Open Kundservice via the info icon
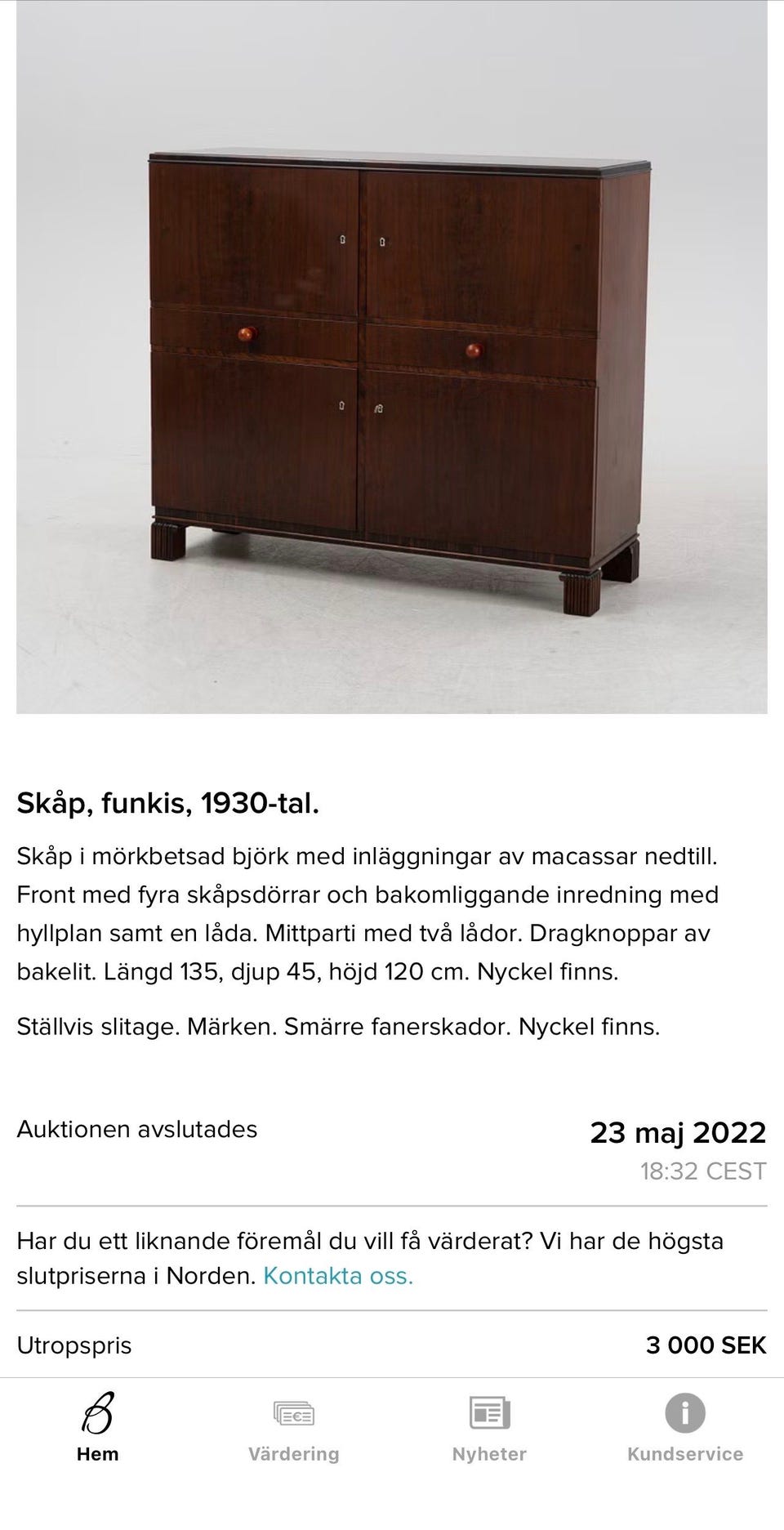Screen dimensions: 784x1530 pos(685,1412)
